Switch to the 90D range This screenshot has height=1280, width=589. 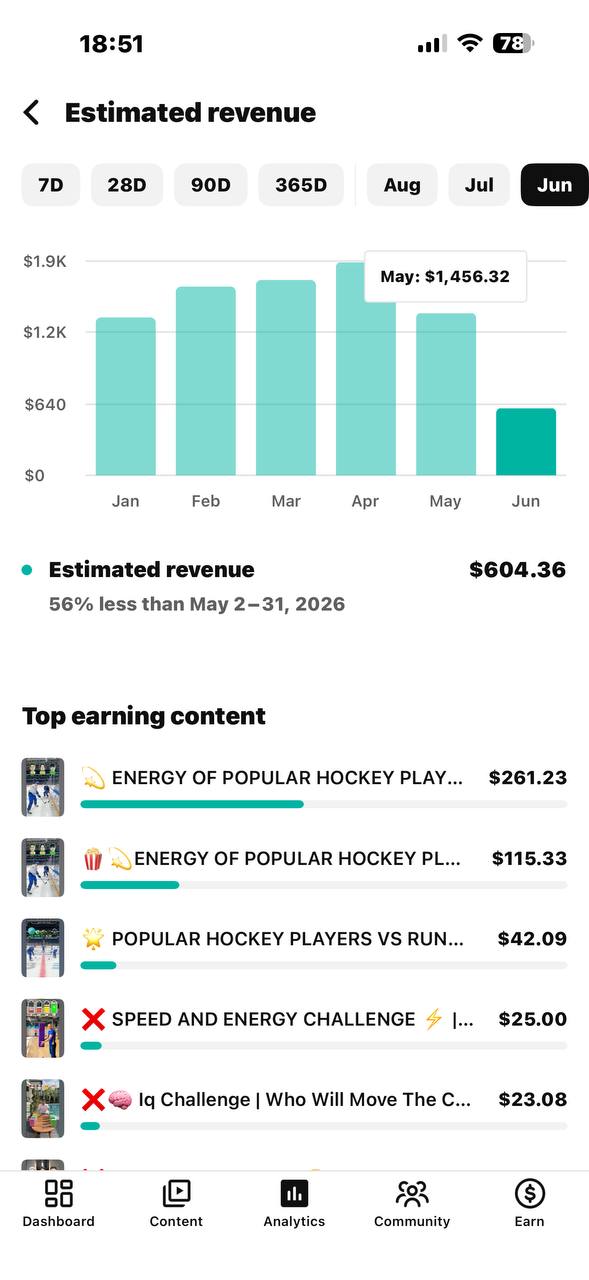pyautogui.click(x=210, y=185)
